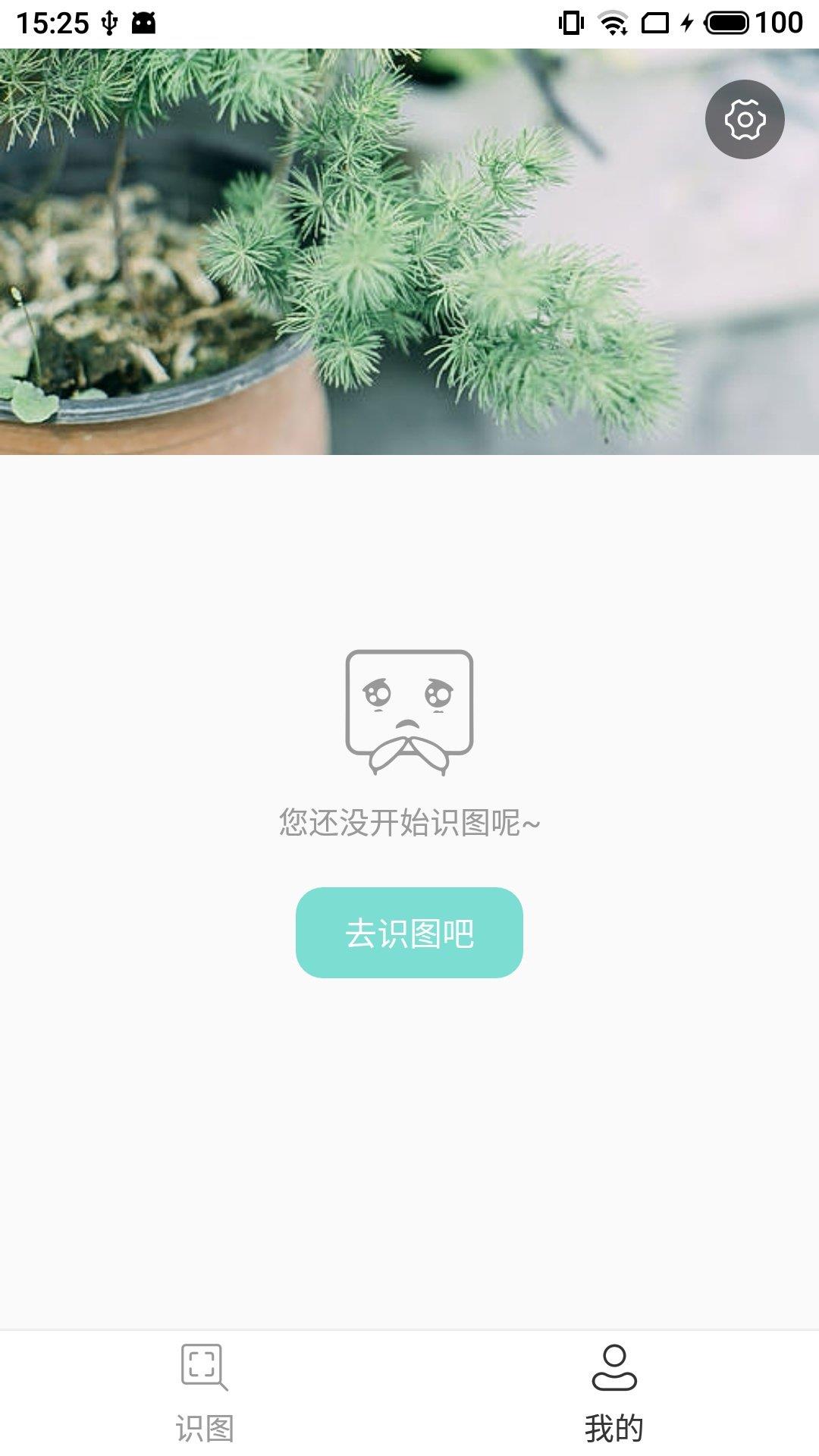Open the settings gear icon
Viewport: 819px width, 1456px height.
745,120
